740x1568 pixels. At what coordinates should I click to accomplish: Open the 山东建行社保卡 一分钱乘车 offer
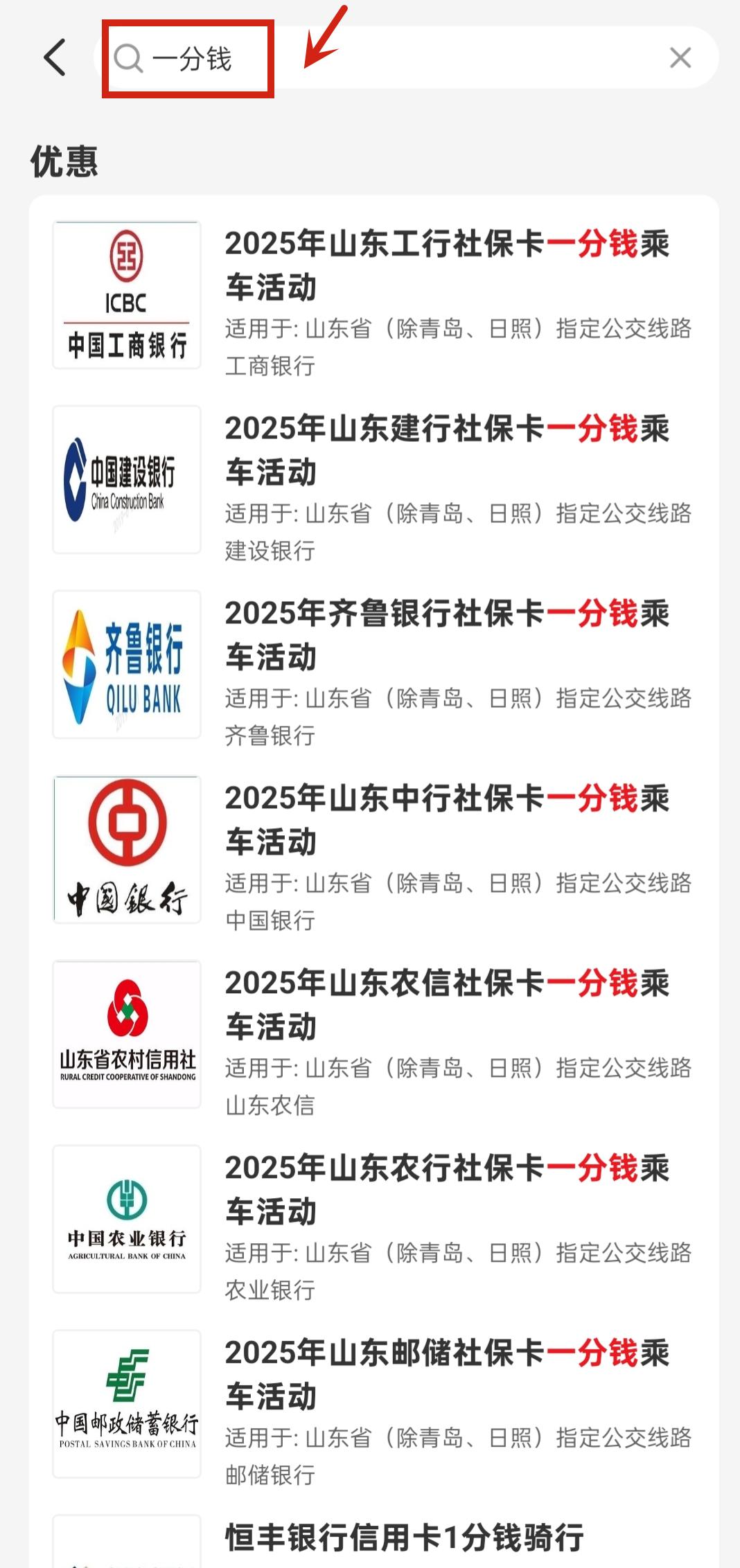[x=447, y=450]
